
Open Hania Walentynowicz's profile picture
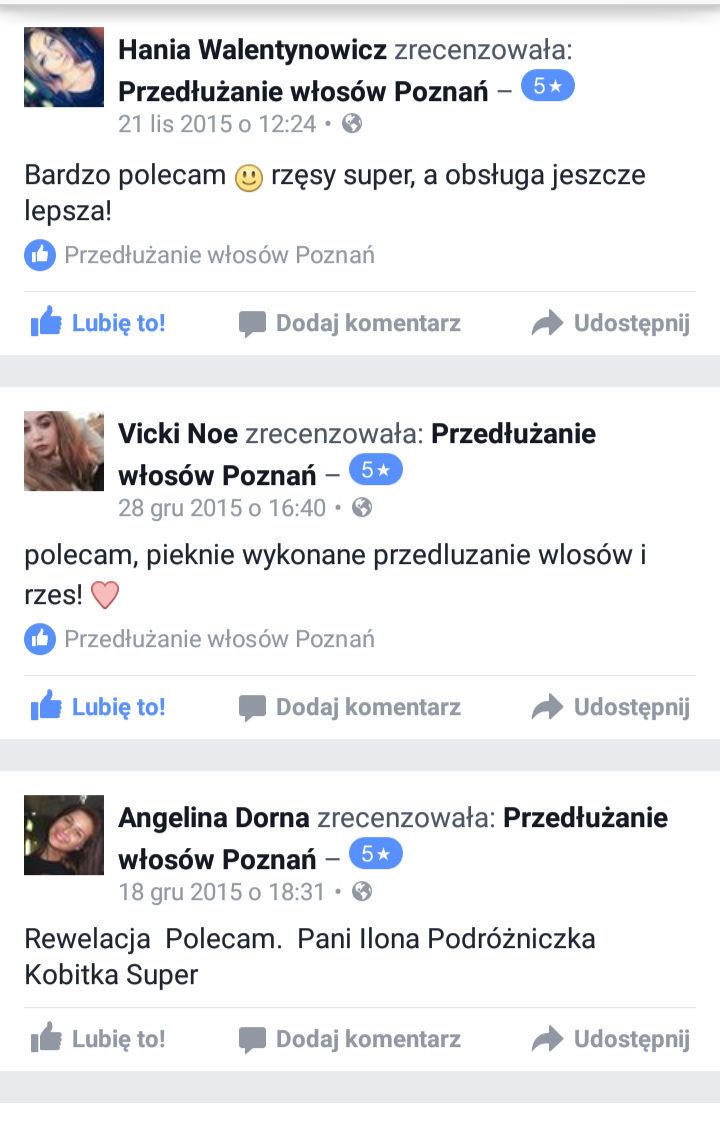[x=64, y=67]
